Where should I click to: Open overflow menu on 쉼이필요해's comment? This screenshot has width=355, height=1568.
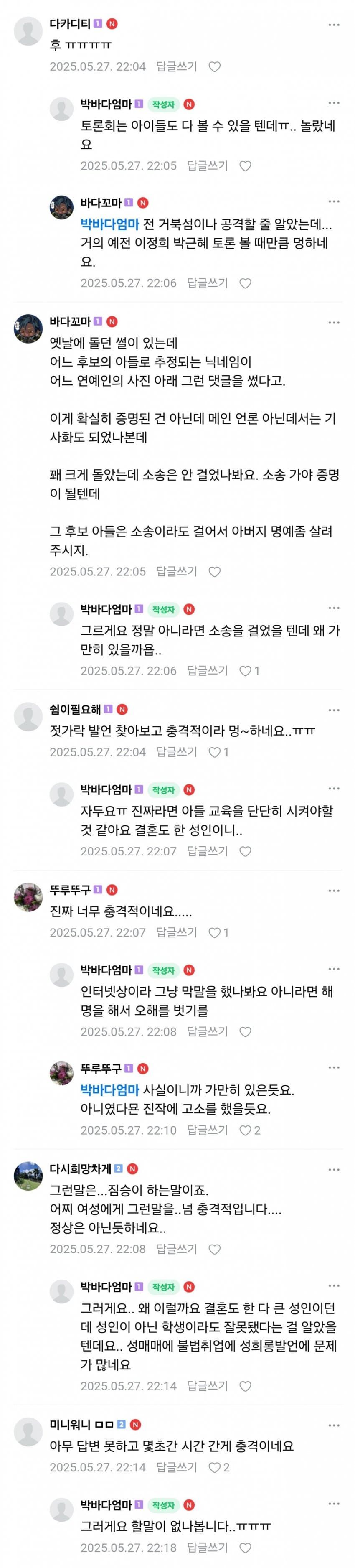pyautogui.click(x=334, y=710)
